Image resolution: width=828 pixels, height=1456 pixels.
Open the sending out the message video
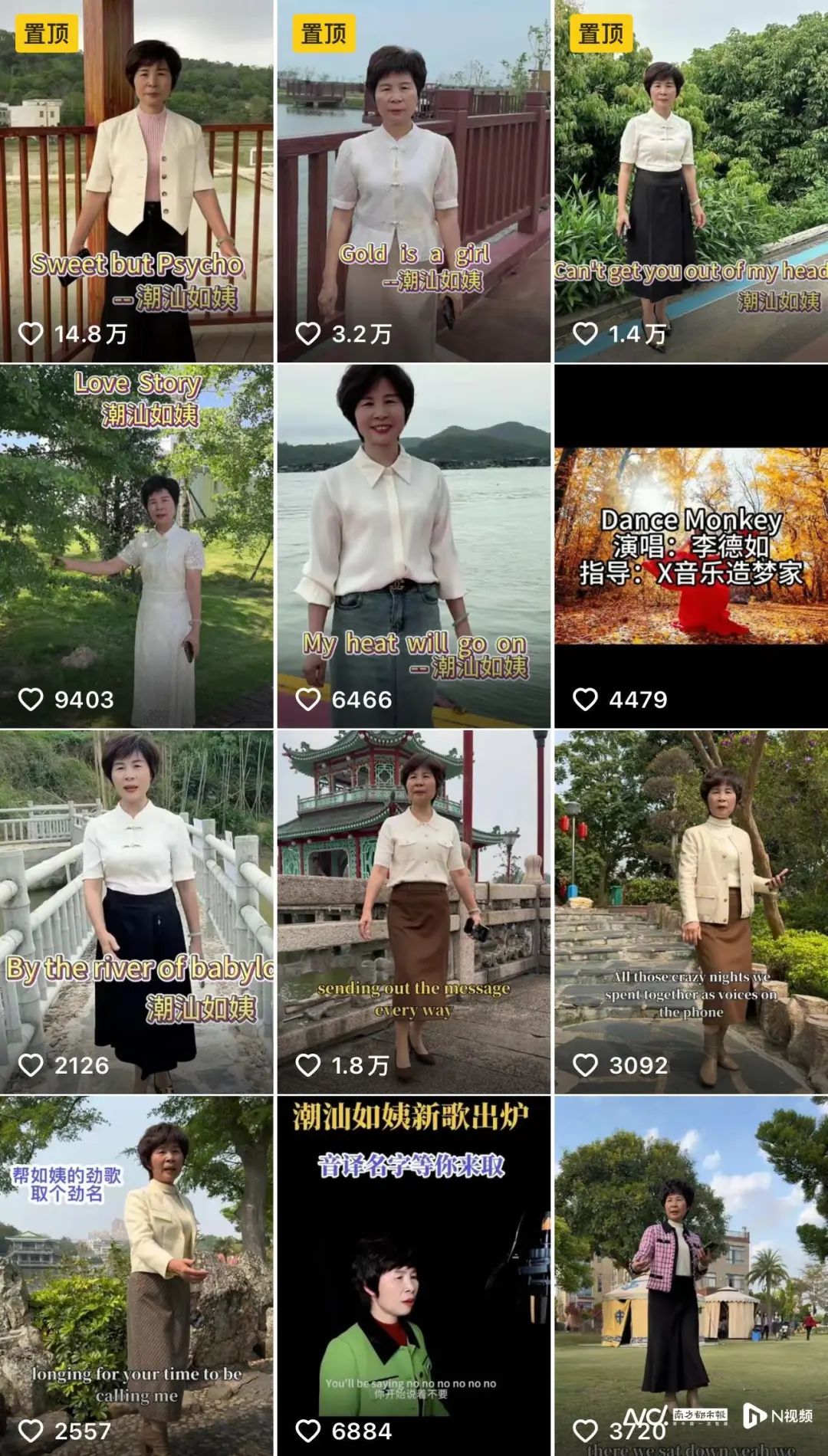click(414, 912)
